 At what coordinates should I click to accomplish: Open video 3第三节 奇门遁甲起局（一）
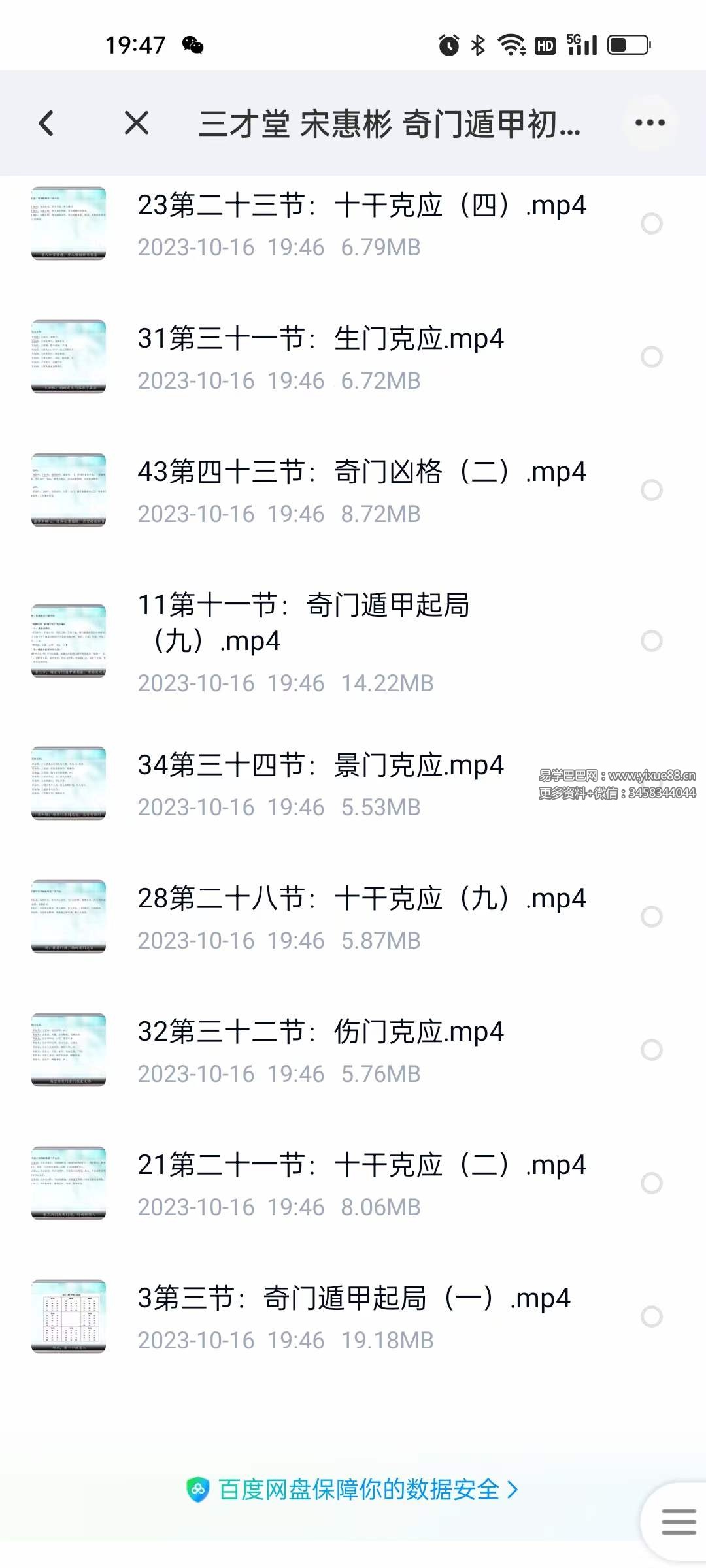coord(353,1299)
